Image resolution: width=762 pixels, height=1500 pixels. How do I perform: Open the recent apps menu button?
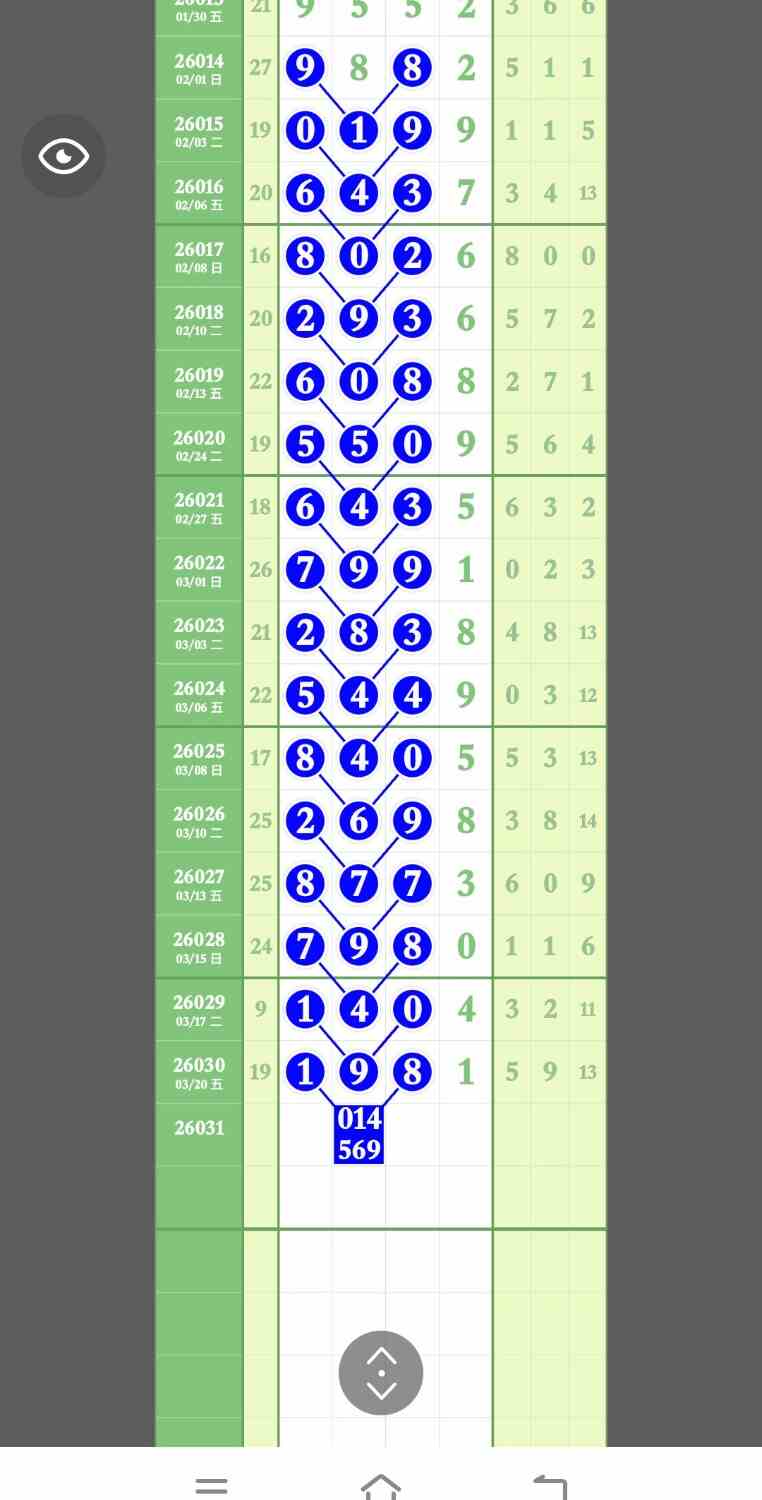point(212,1486)
